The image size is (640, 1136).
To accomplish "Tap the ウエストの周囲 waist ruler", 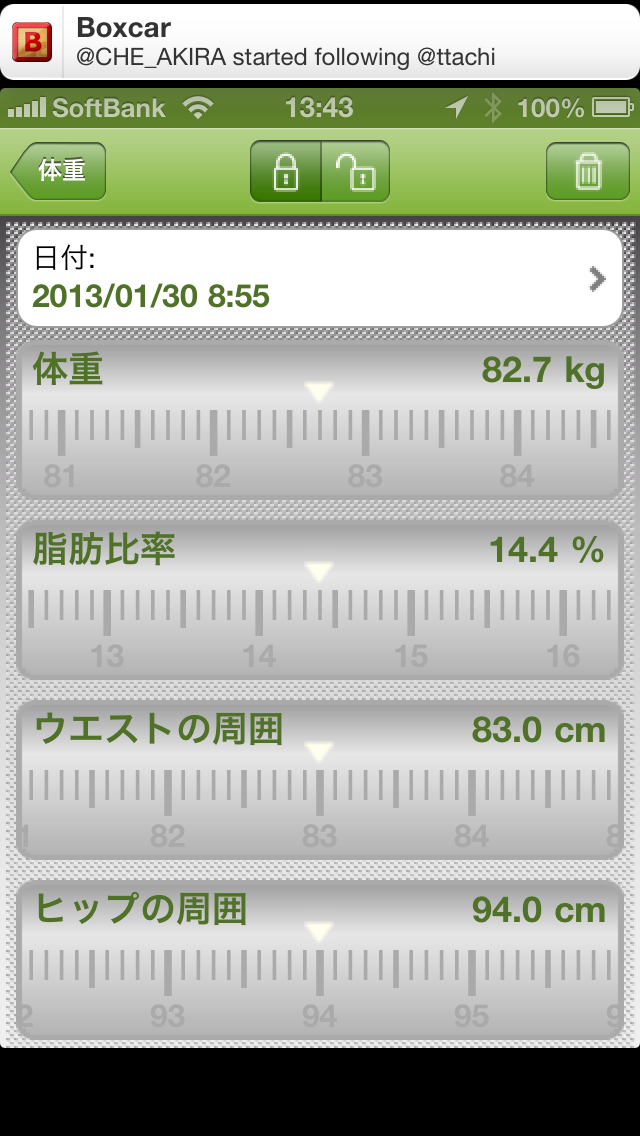I will pos(320,780).
